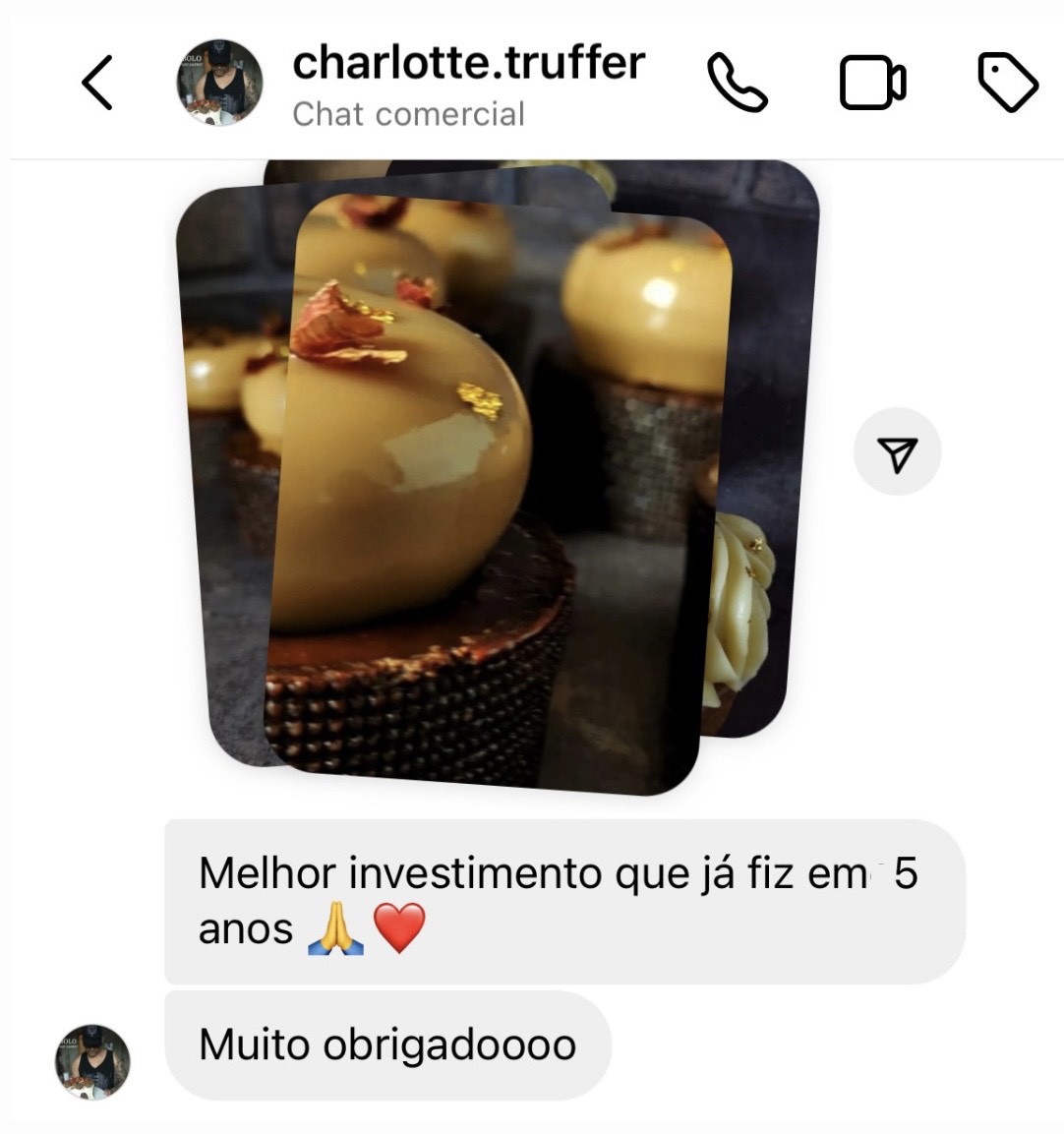Open the sender avatar beside Muito obrigadoooo
Viewport: 1064px width, 1134px height.
(91, 1062)
